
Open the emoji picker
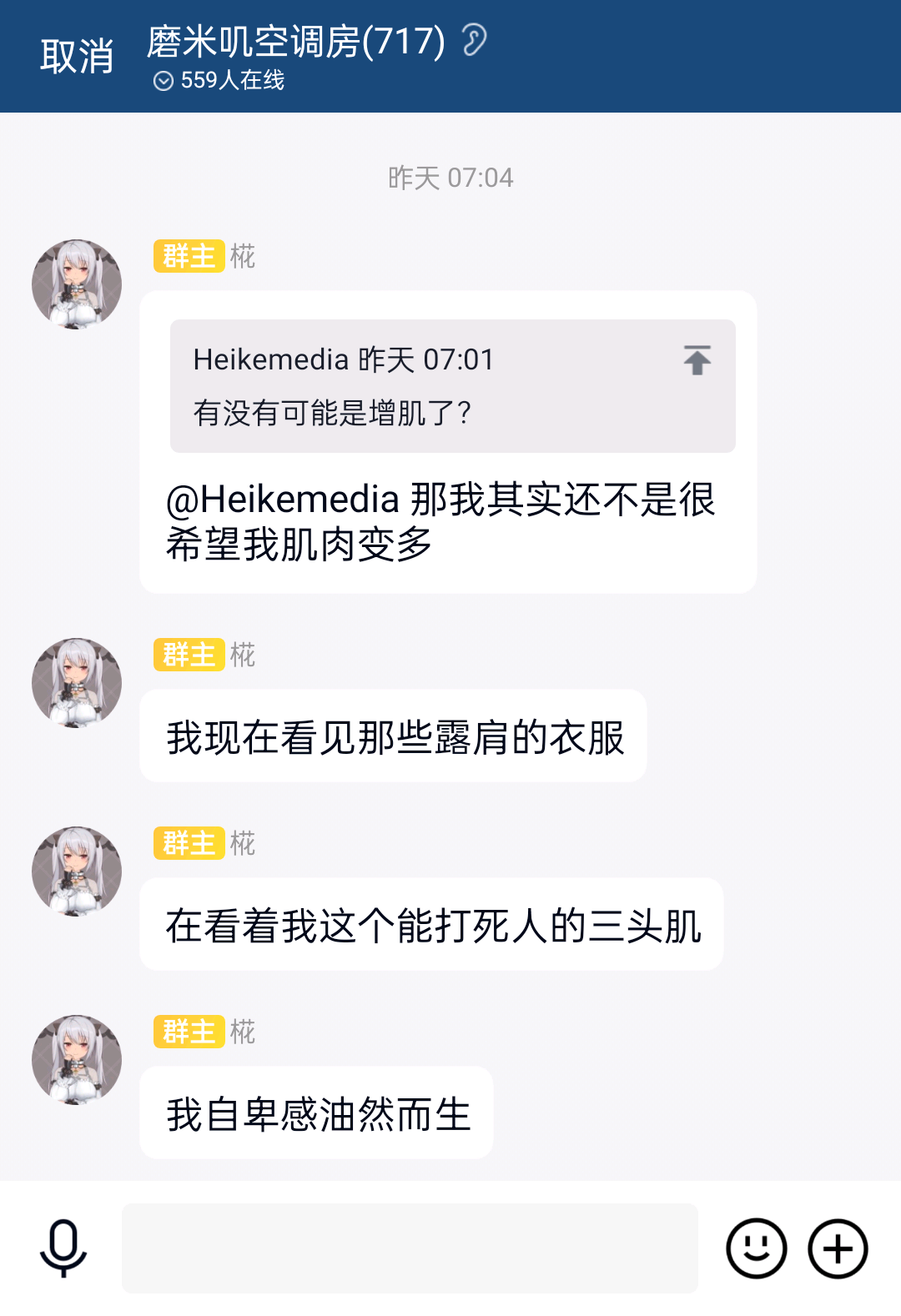[756, 1248]
